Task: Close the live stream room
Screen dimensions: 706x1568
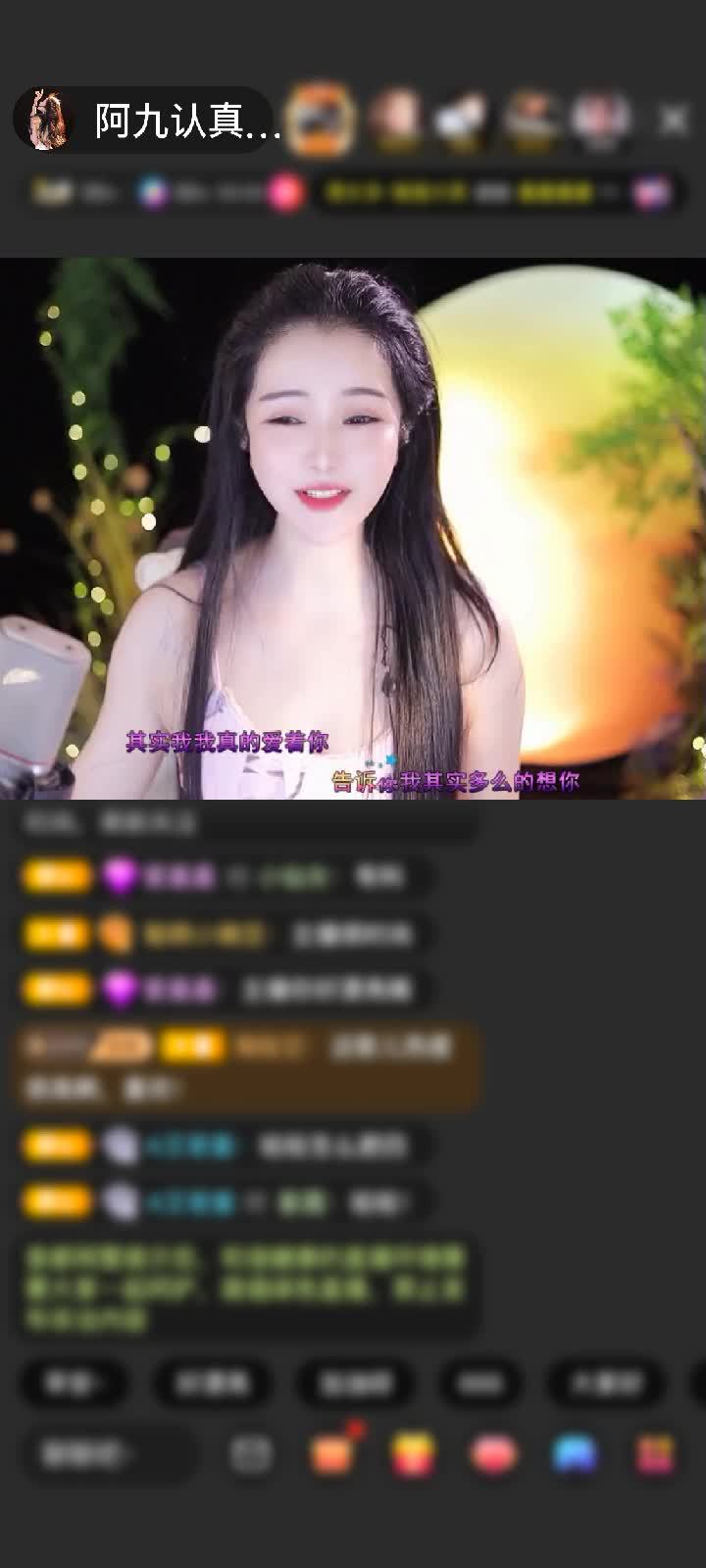Action: click(673, 121)
